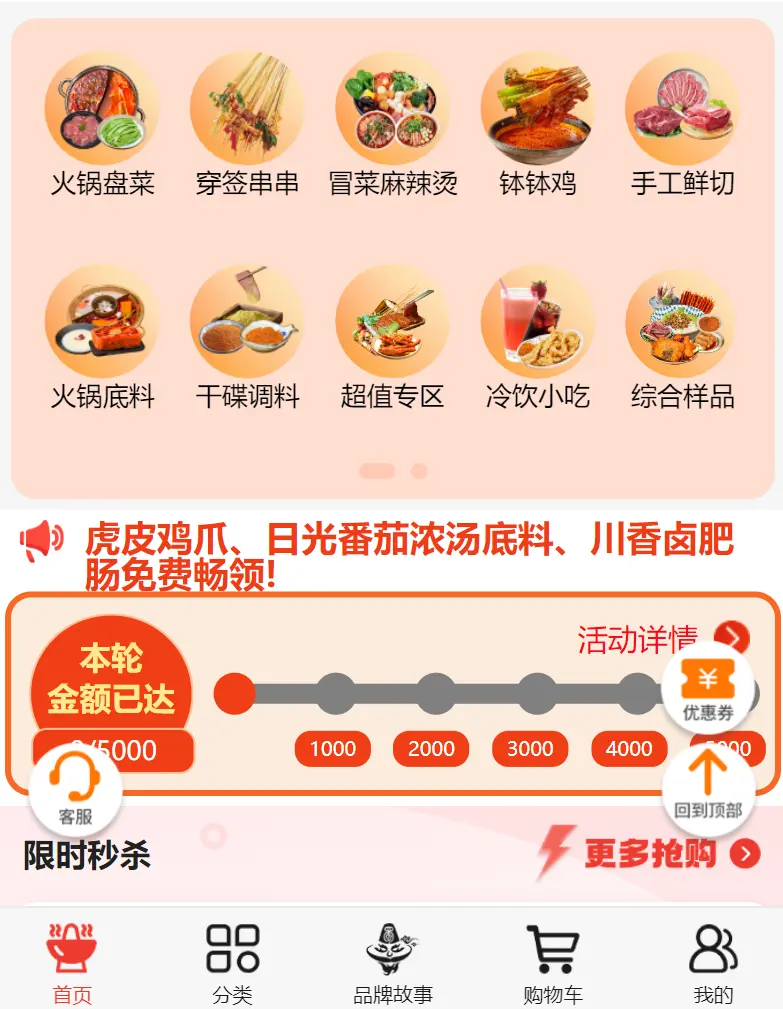Go to the 购物车 cart tab
This screenshot has height=1009, width=783.
[x=552, y=963]
